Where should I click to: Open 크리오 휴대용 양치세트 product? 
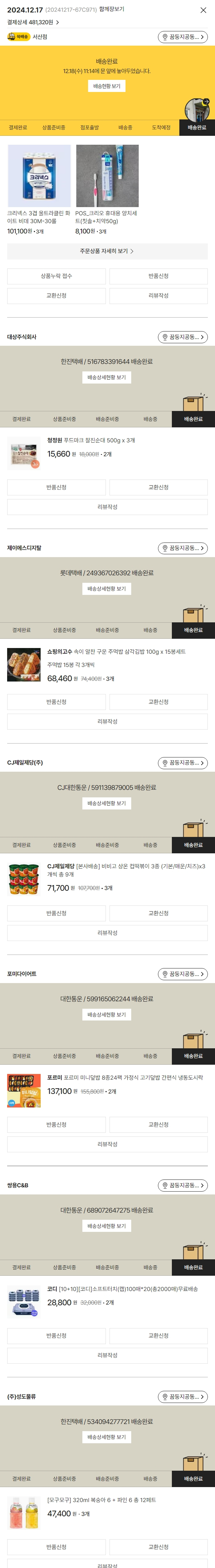[x=107, y=176]
